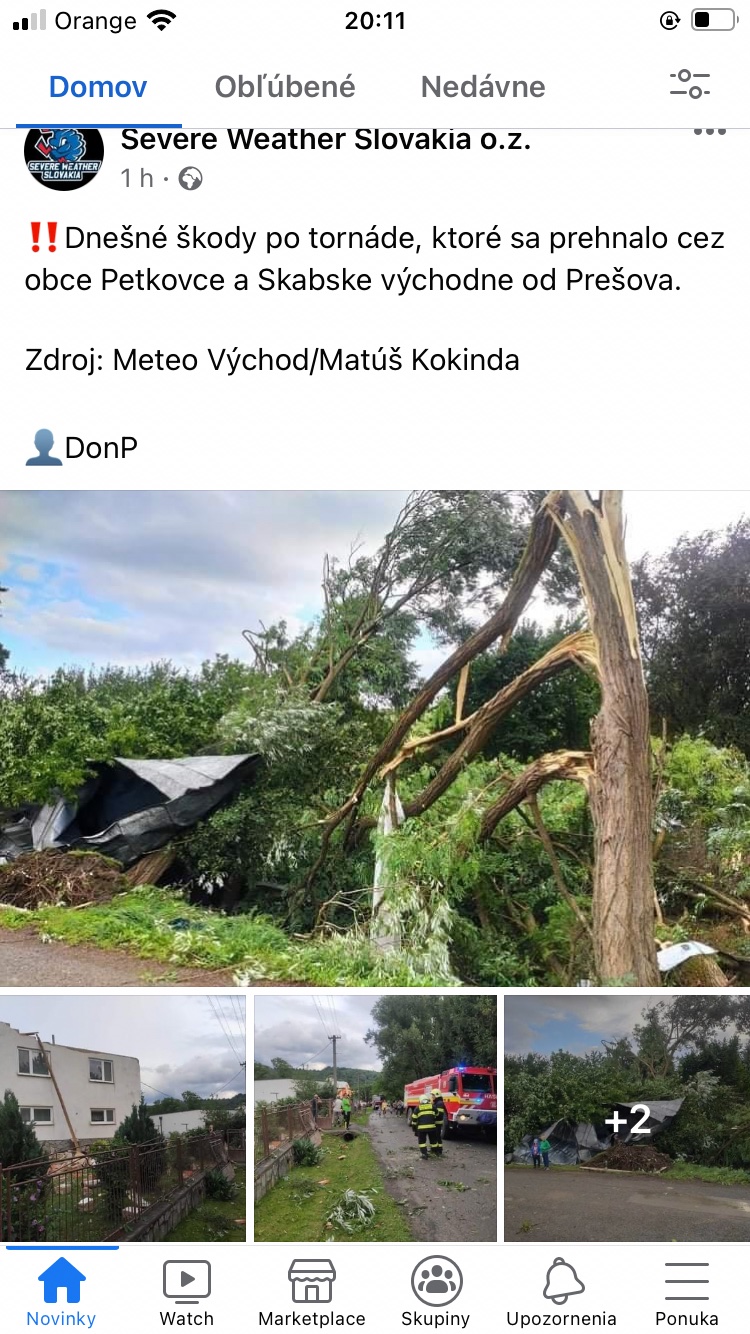This screenshot has height=1334, width=750.
Task: Open Severe Weather Slovakia o.z. page
Action: [326, 140]
